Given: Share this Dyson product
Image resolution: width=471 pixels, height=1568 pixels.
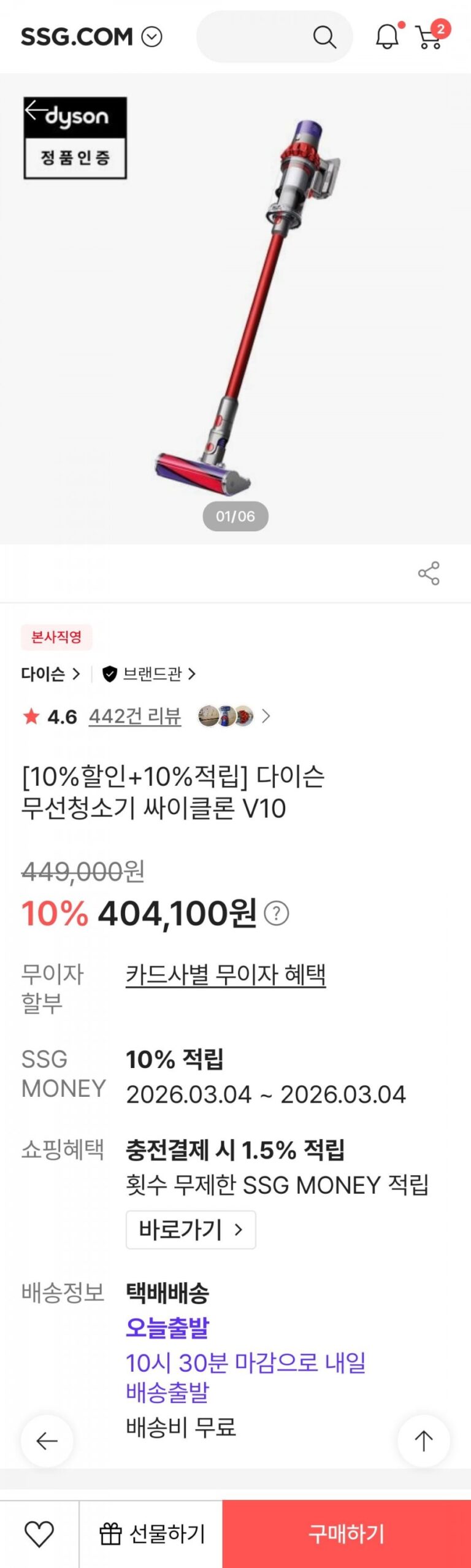Looking at the screenshot, I should 429,573.
